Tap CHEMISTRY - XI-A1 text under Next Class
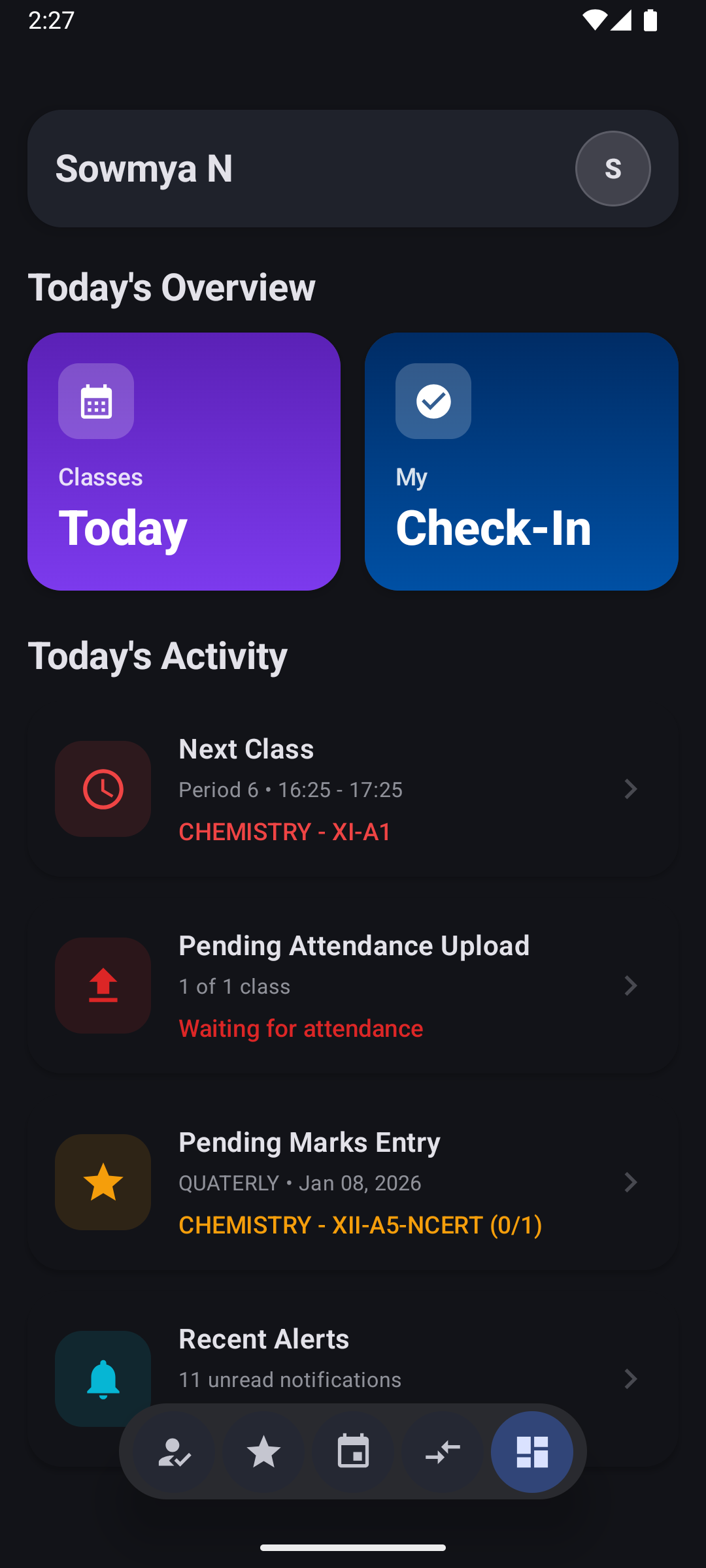Image resolution: width=706 pixels, height=1568 pixels. point(285,831)
